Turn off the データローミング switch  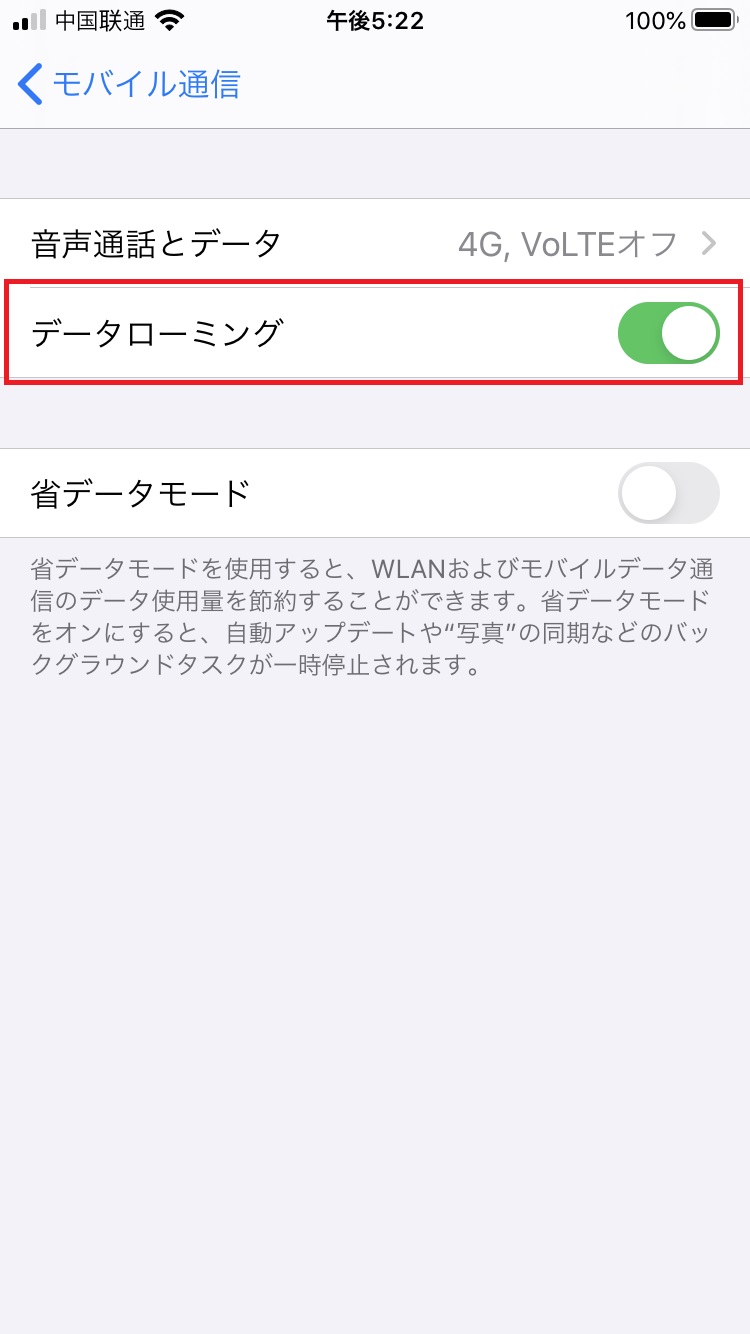tap(668, 333)
